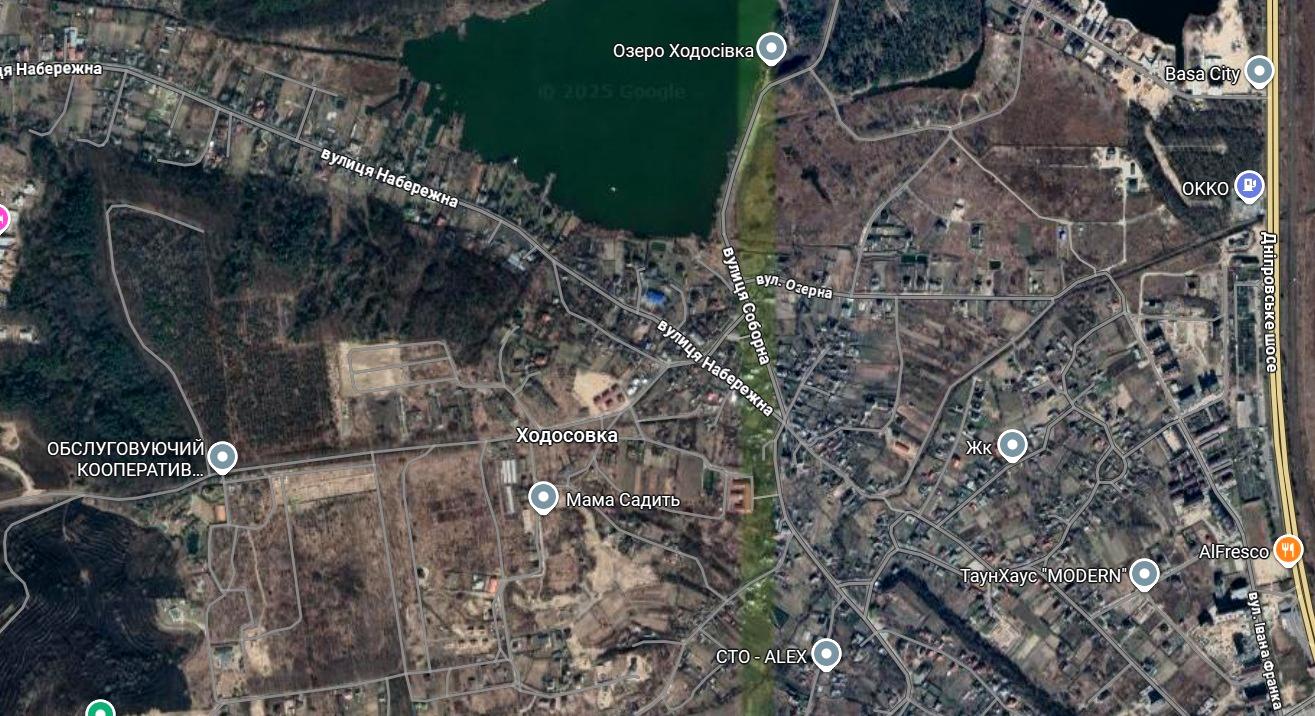Screen dimensions: 1315x716
Task: Open the Жк place pin
Action: 1013,444
